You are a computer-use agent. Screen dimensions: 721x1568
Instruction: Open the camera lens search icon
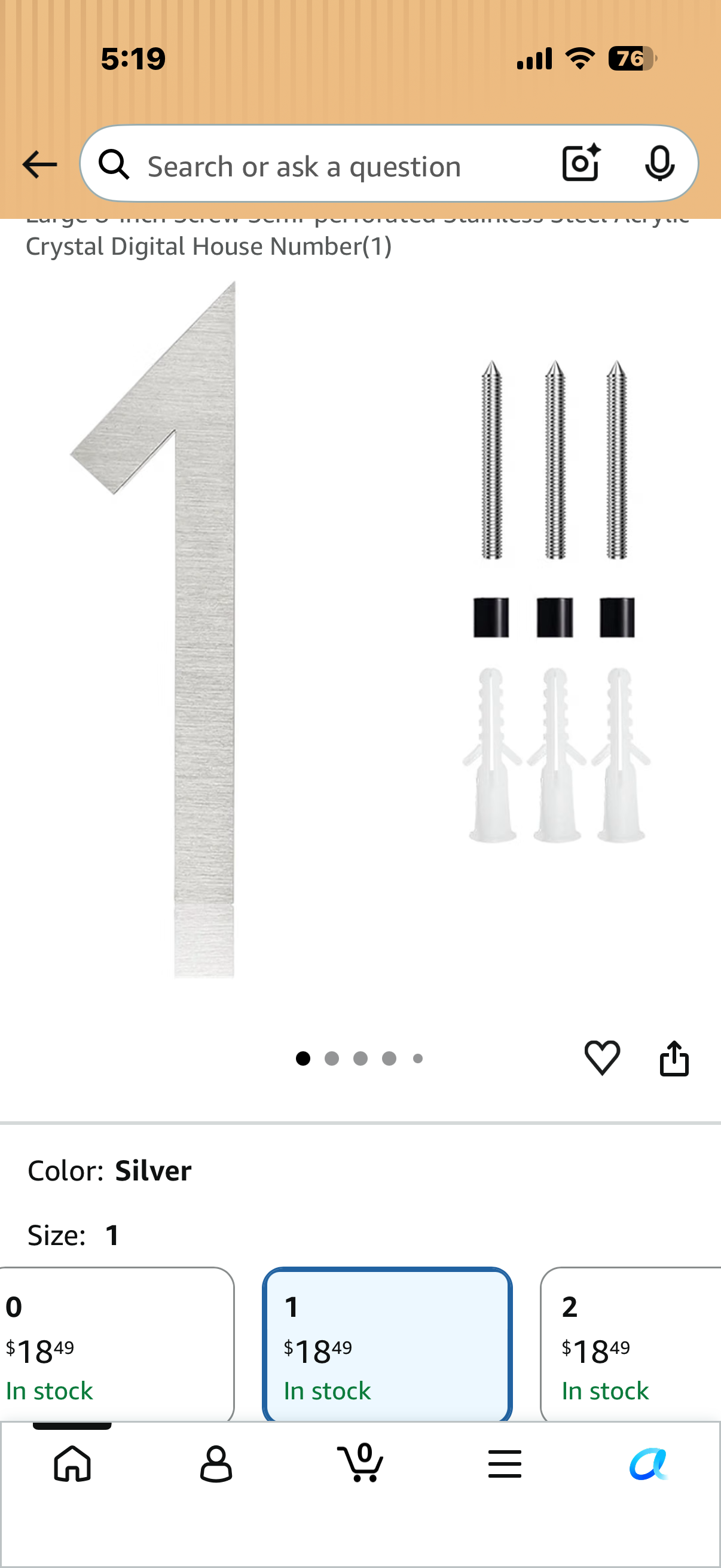[x=581, y=163]
